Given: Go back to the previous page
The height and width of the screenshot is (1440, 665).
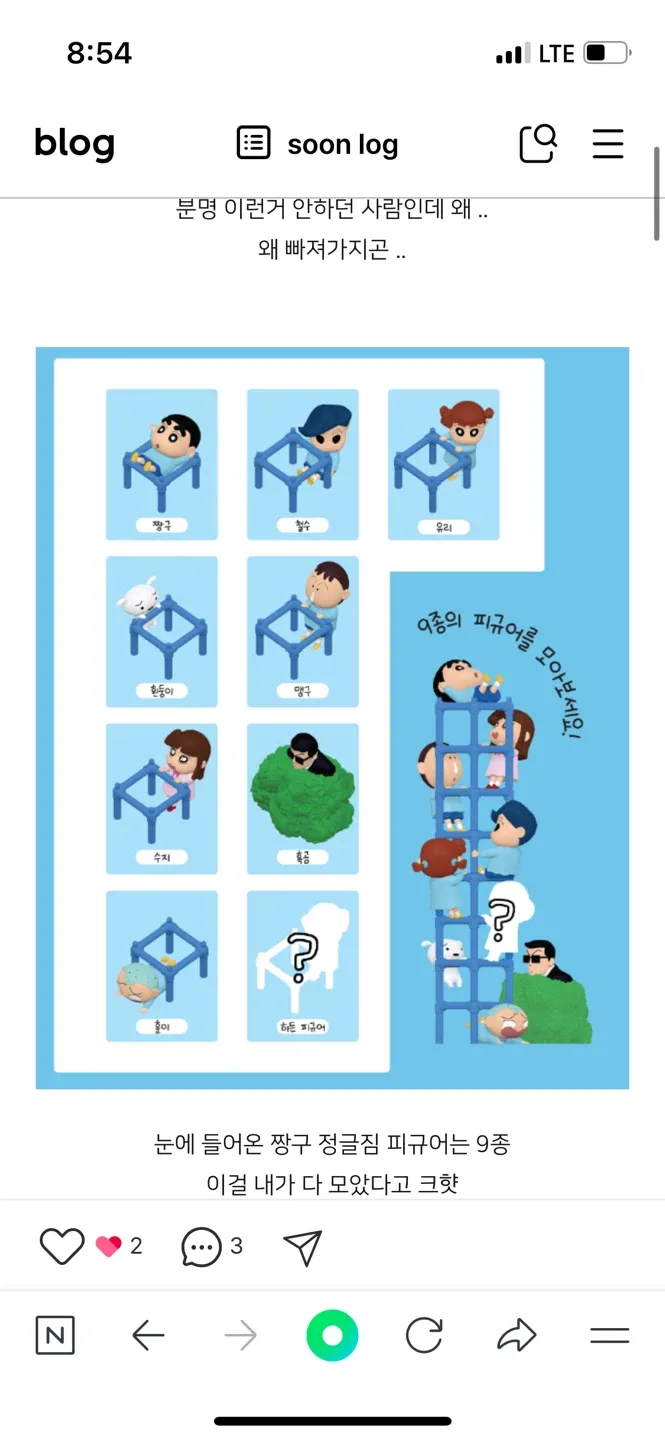Looking at the screenshot, I should tap(148, 1335).
